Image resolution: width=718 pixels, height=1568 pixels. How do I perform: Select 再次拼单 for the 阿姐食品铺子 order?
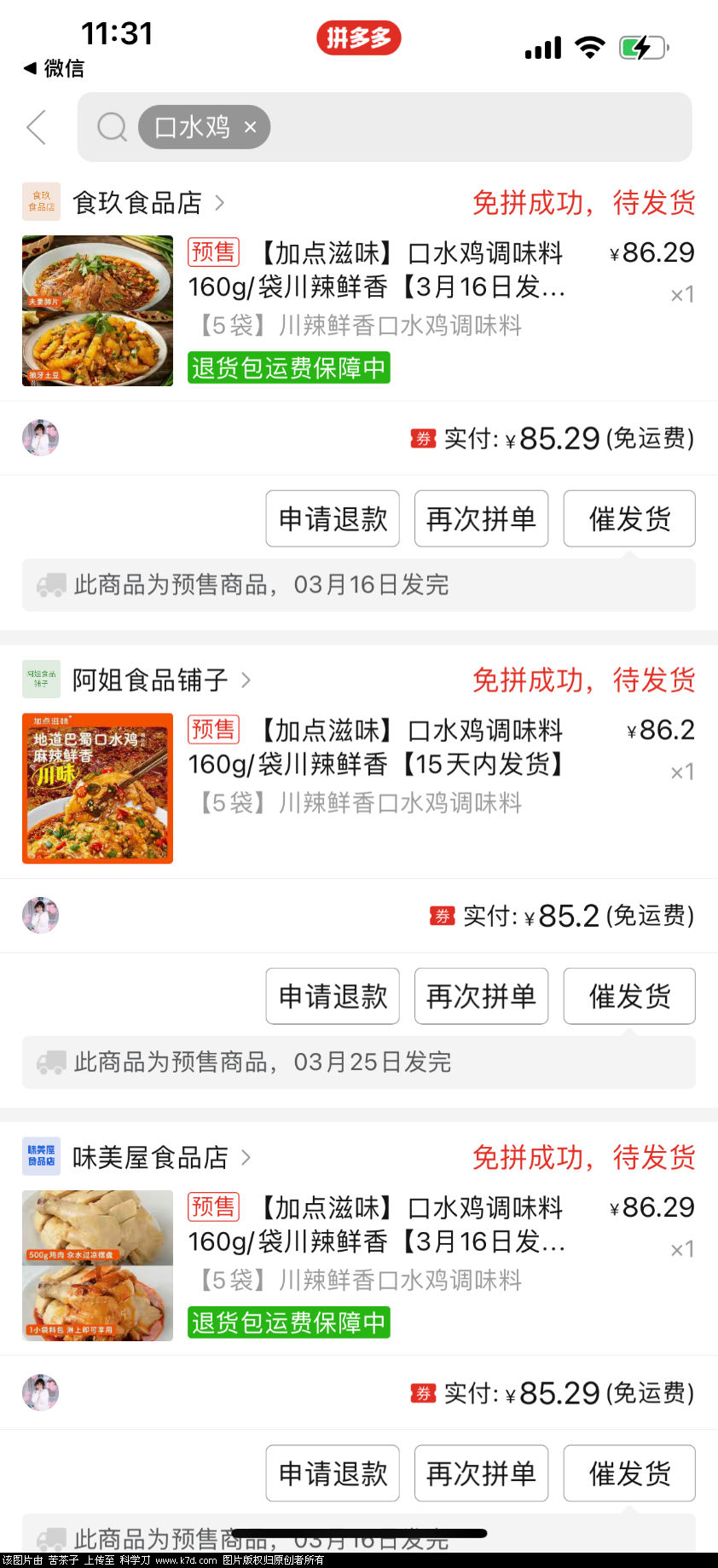(481, 996)
